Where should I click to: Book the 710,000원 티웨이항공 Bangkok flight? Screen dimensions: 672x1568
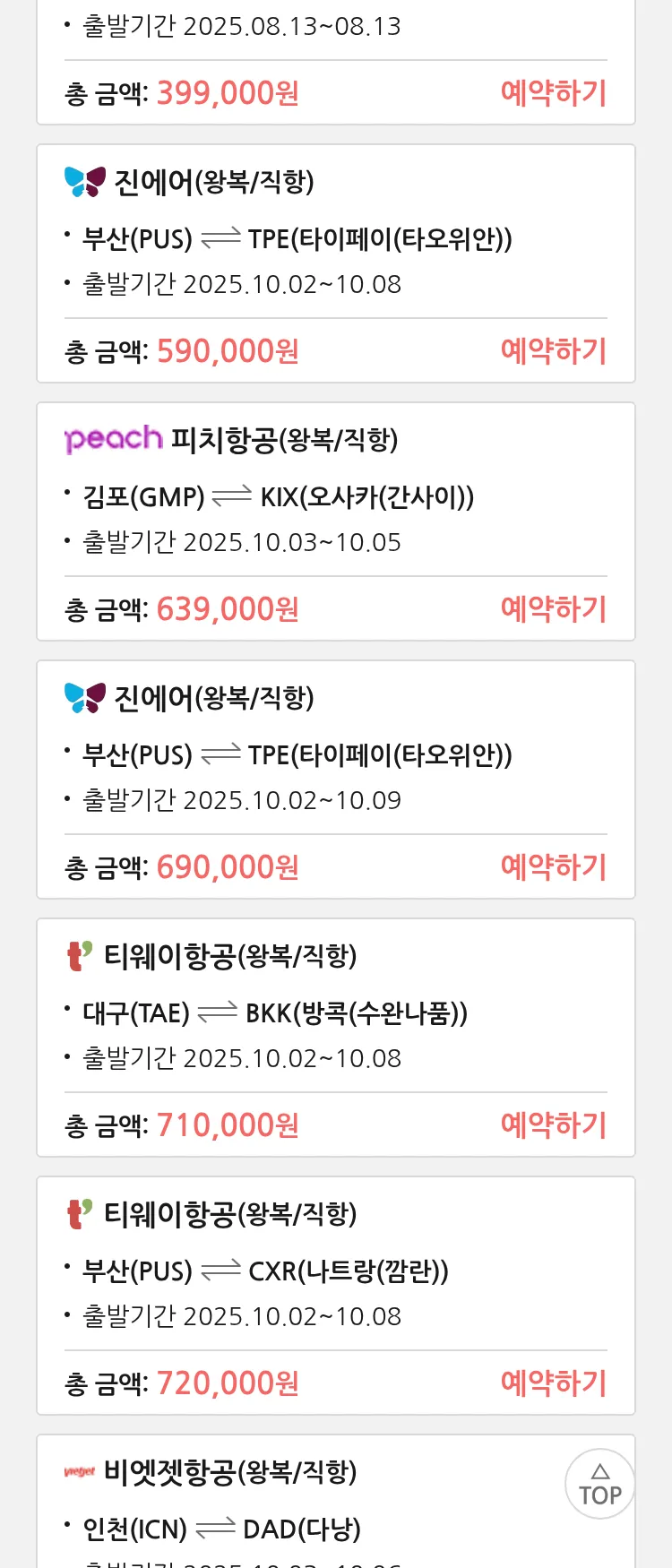[x=553, y=1125]
